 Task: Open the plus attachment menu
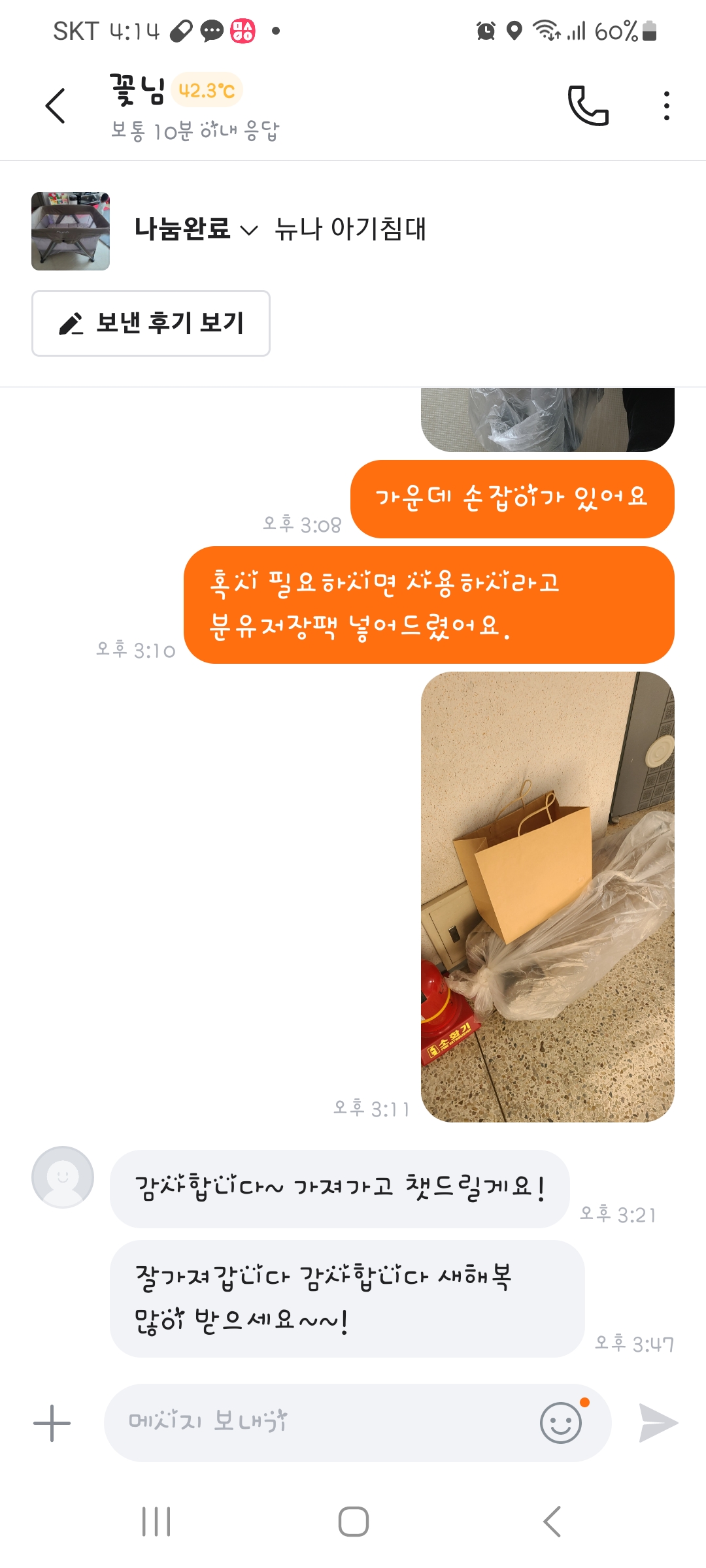(x=52, y=1422)
